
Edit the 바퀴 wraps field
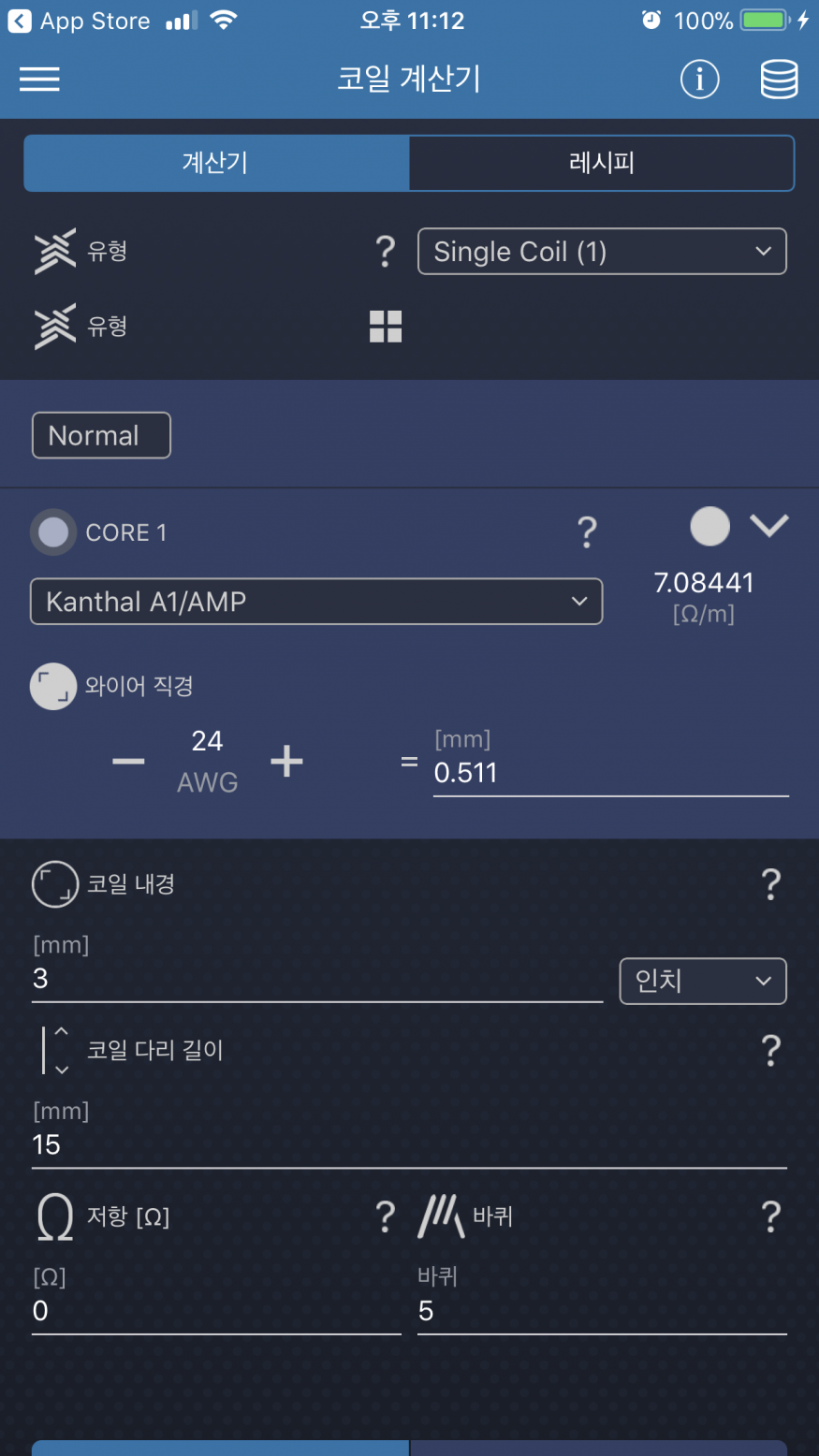click(x=602, y=1312)
